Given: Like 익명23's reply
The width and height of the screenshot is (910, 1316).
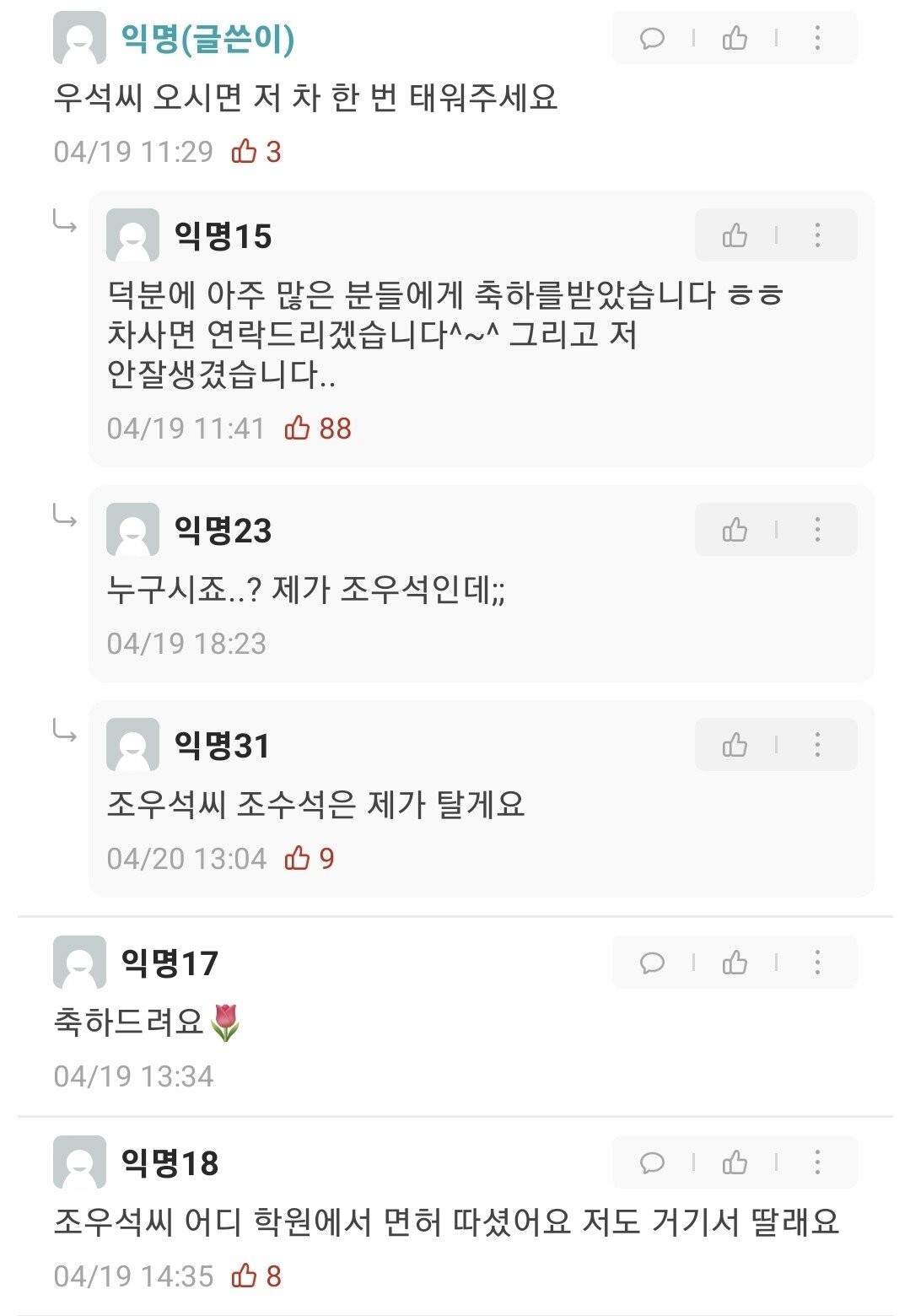Looking at the screenshot, I should click(x=735, y=530).
